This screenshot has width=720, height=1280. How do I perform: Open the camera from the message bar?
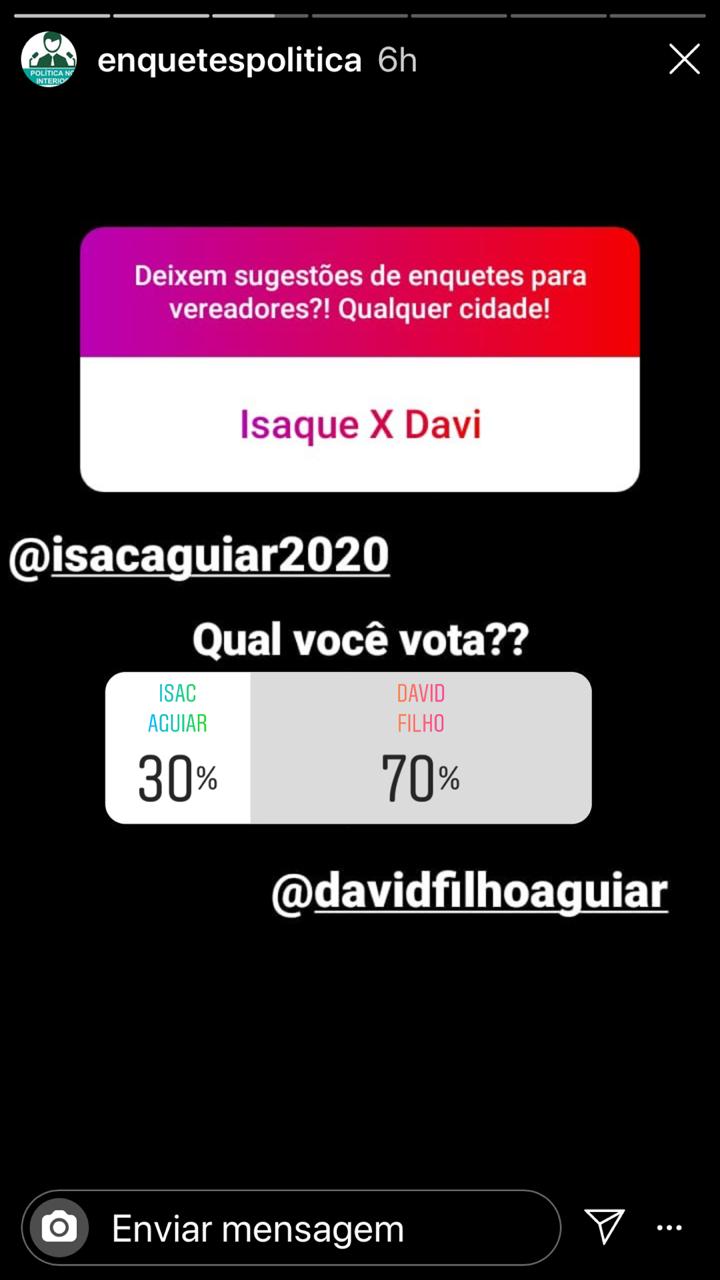59,1227
